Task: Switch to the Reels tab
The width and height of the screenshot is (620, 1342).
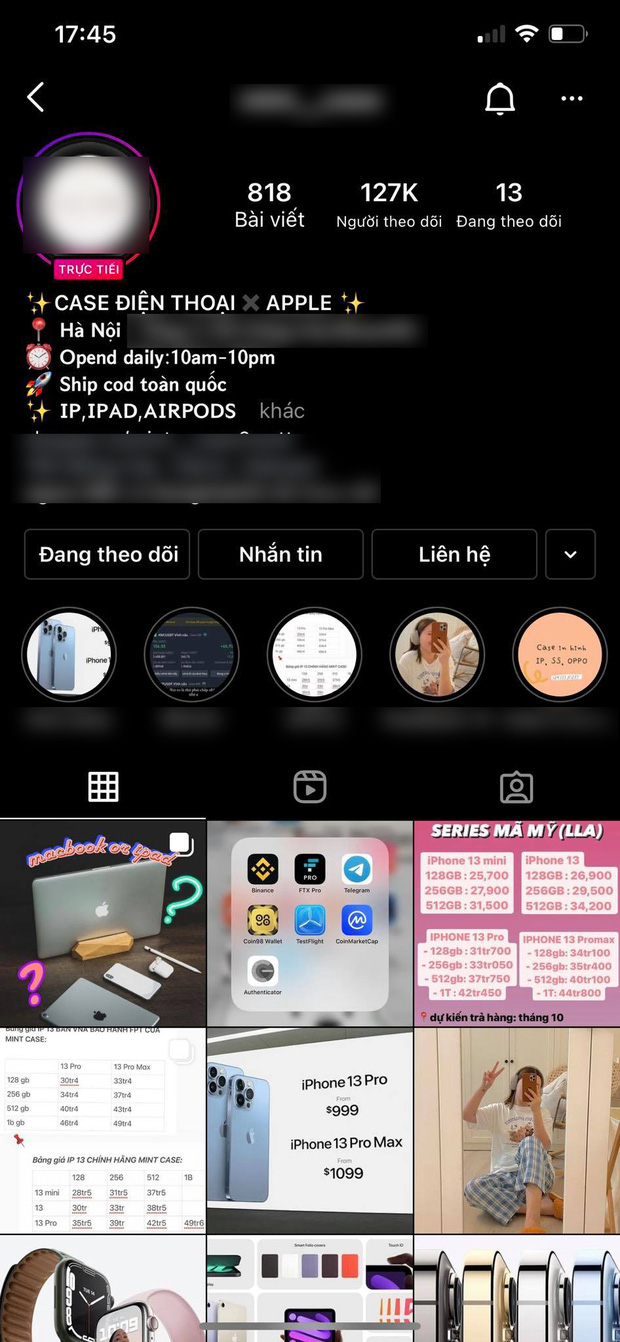Action: pyautogui.click(x=310, y=787)
